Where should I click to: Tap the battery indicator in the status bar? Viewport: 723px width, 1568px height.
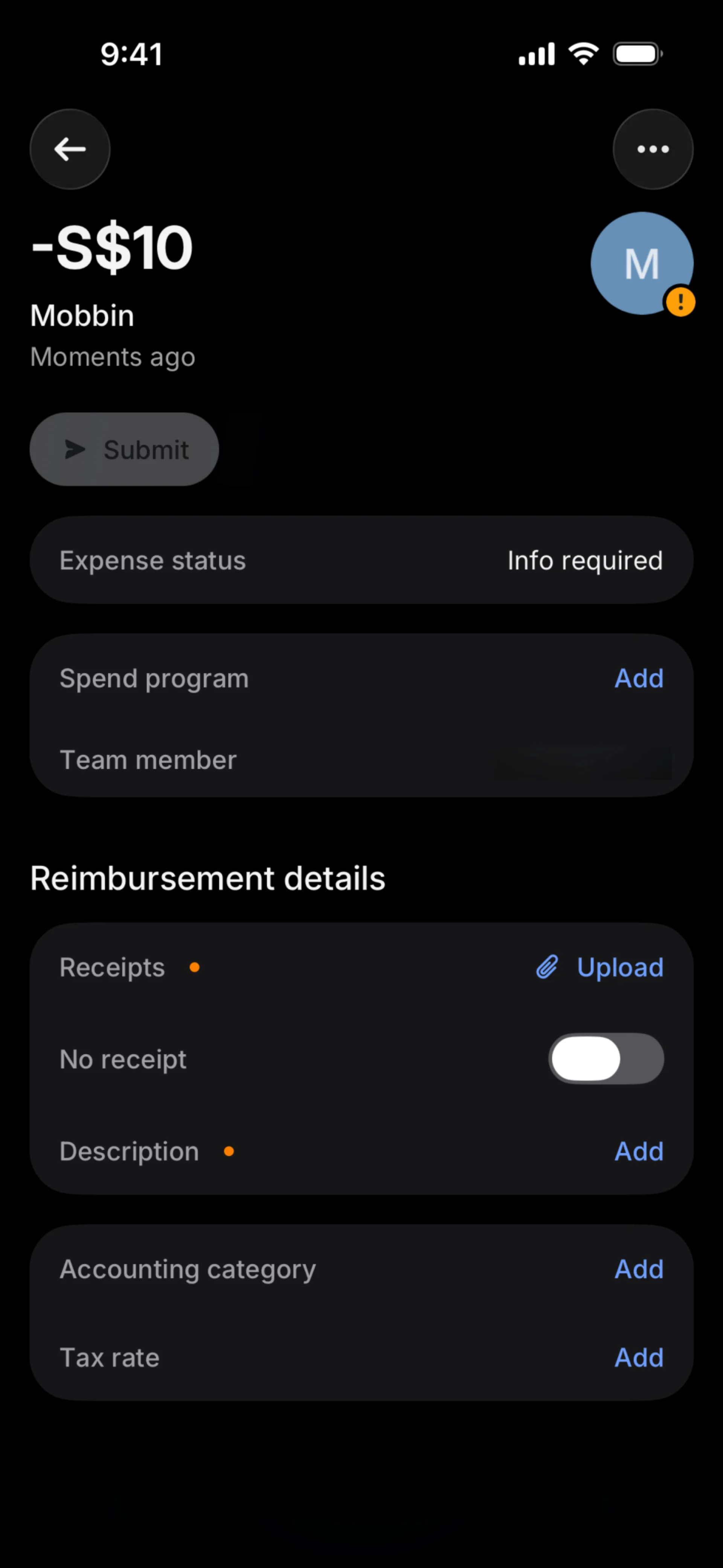point(637,53)
